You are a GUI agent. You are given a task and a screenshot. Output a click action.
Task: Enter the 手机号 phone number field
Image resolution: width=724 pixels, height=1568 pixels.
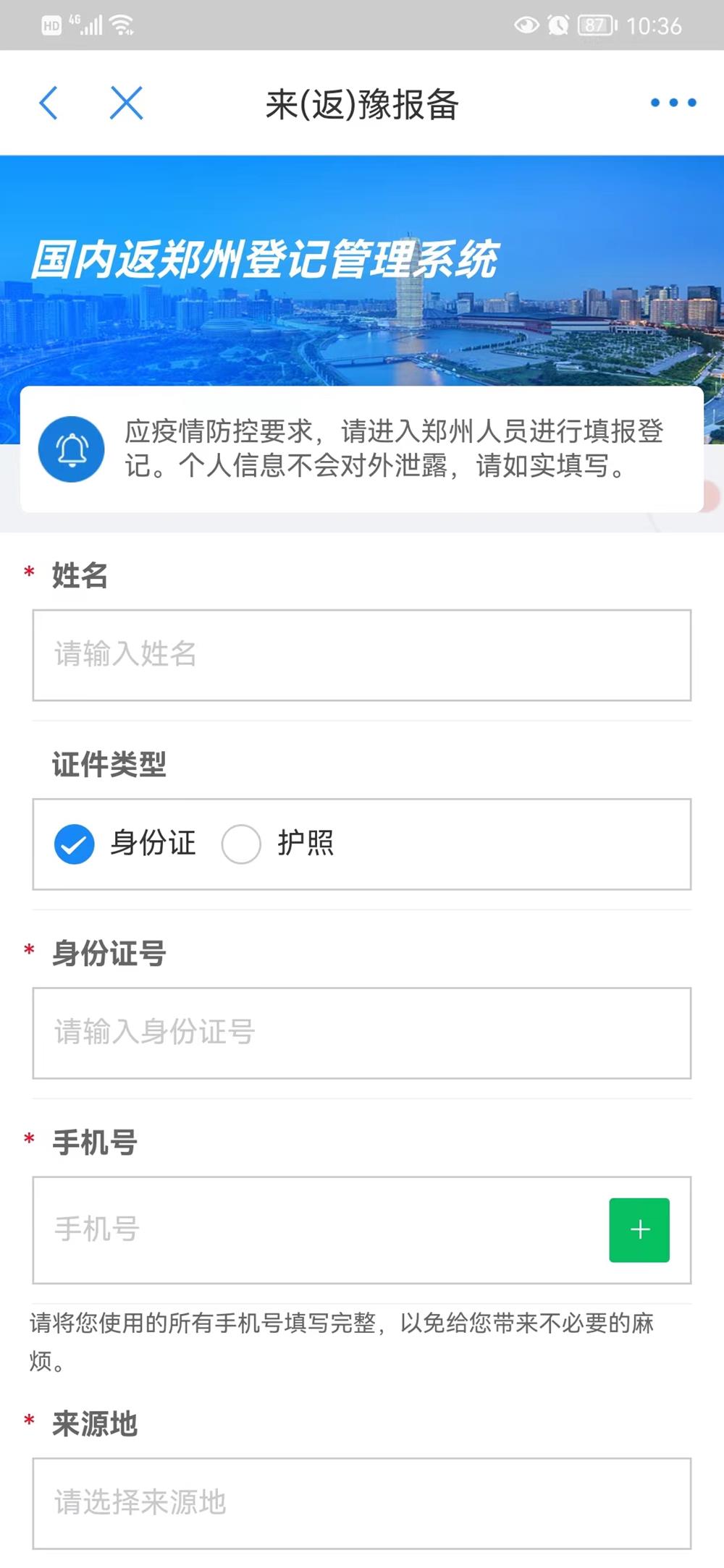click(319, 1229)
